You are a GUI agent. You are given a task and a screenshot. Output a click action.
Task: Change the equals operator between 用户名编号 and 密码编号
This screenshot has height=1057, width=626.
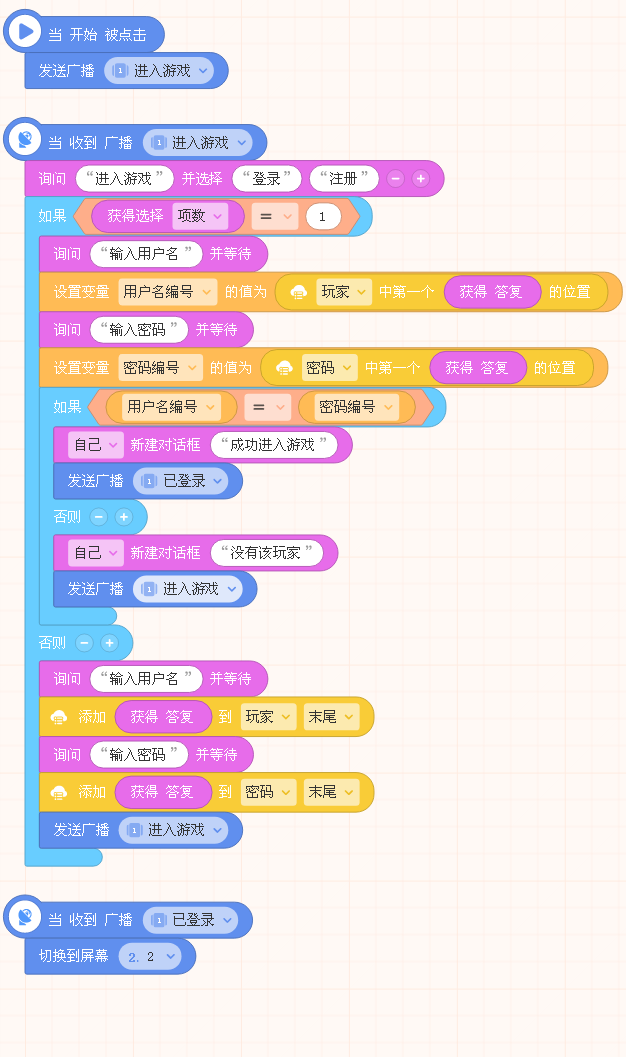click(268, 407)
